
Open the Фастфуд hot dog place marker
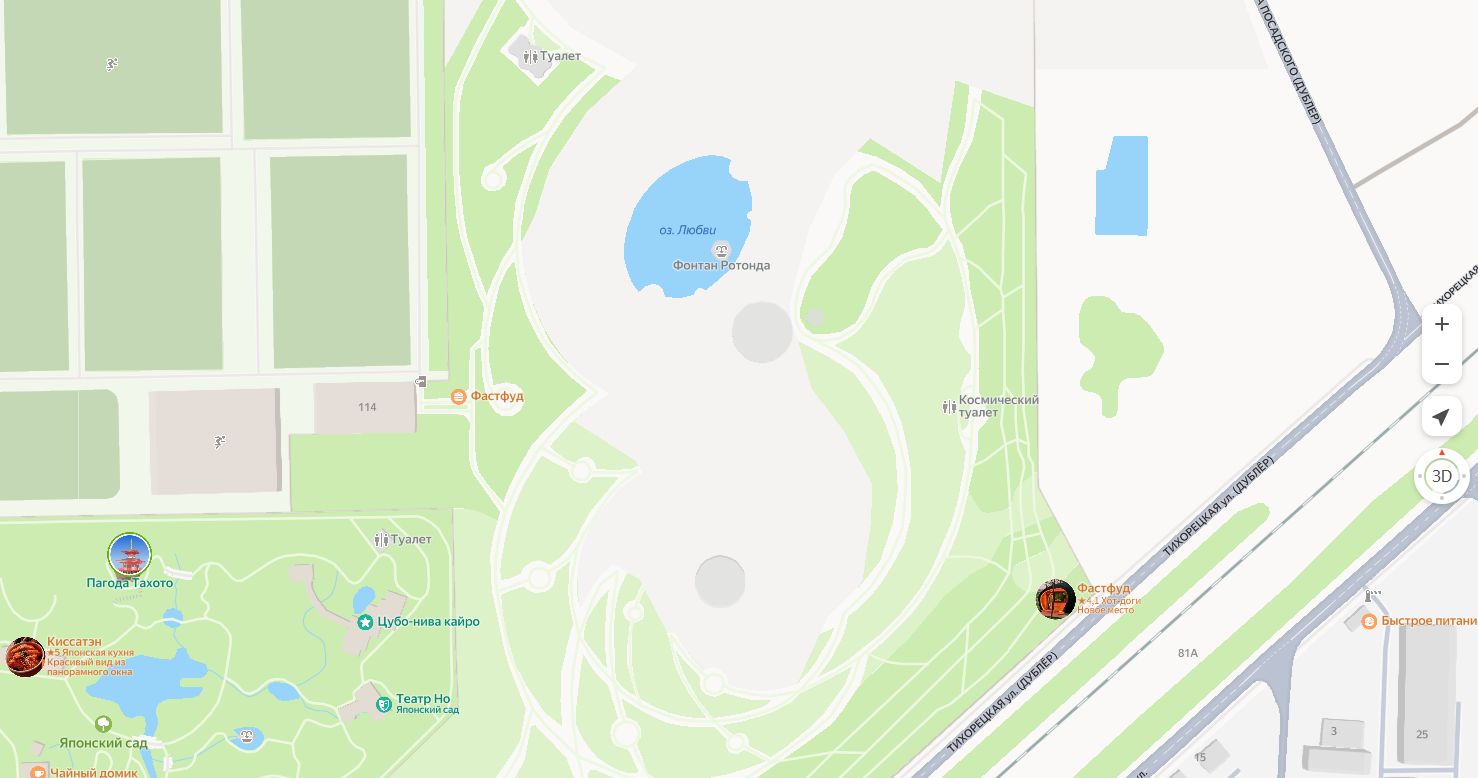[1055, 599]
